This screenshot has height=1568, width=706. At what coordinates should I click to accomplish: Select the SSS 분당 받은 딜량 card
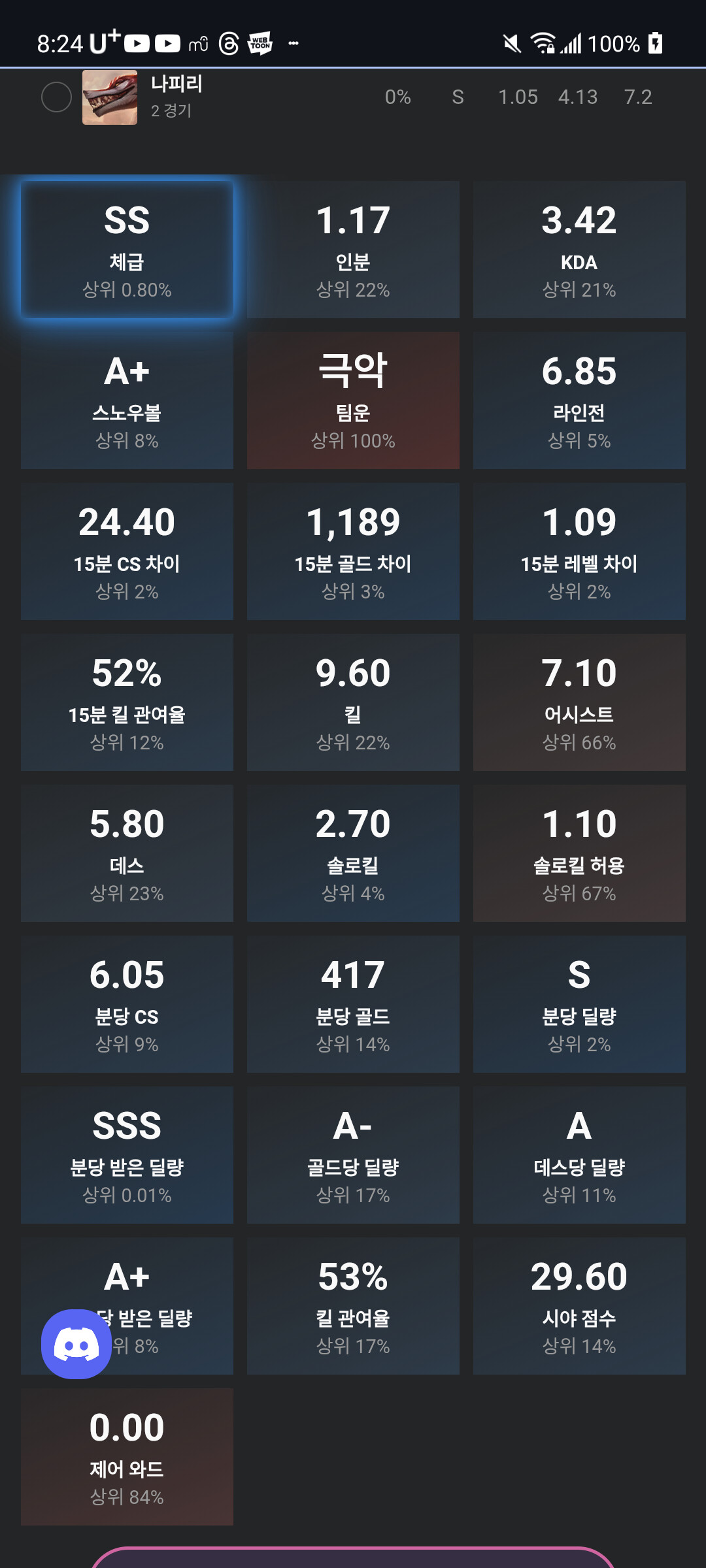[x=127, y=1155]
